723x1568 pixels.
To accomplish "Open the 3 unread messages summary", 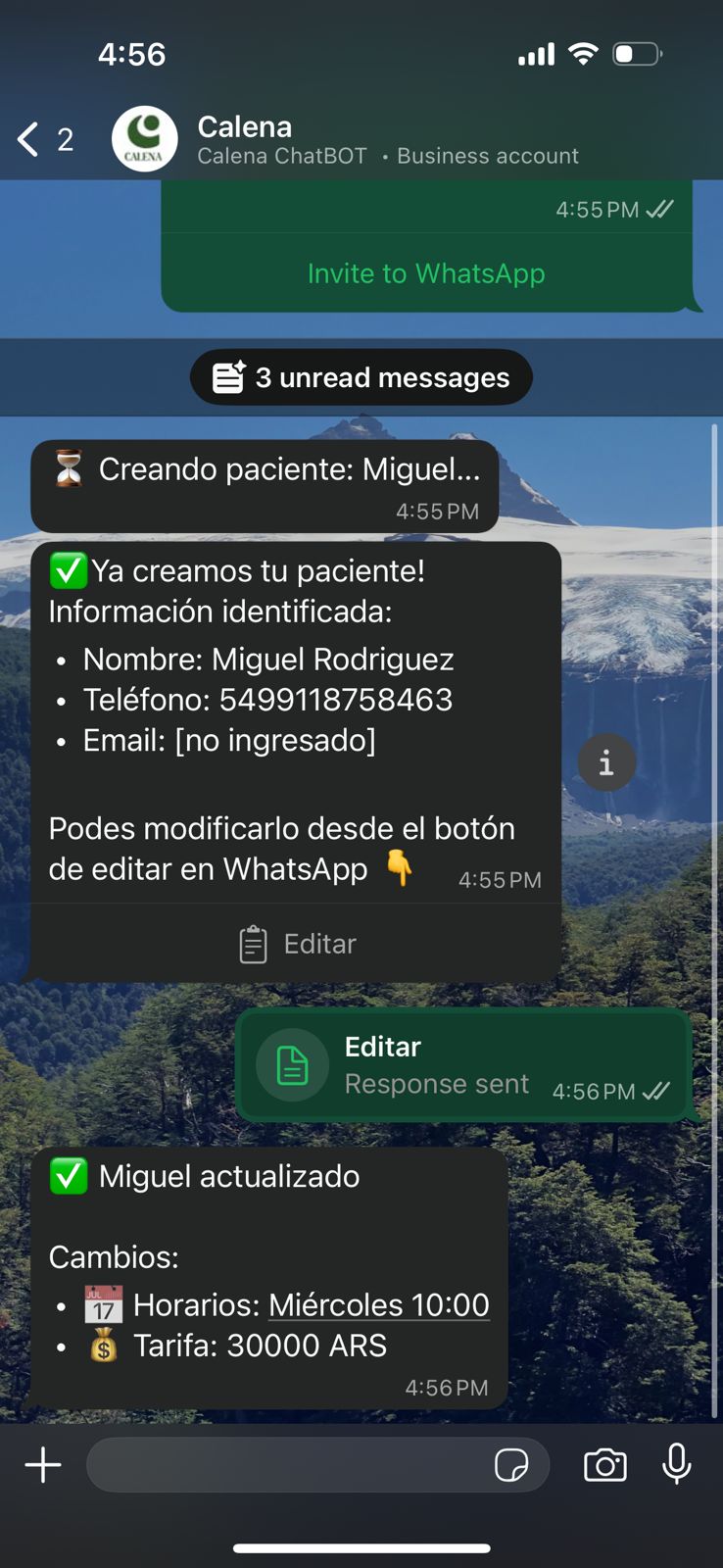I will pos(361,377).
